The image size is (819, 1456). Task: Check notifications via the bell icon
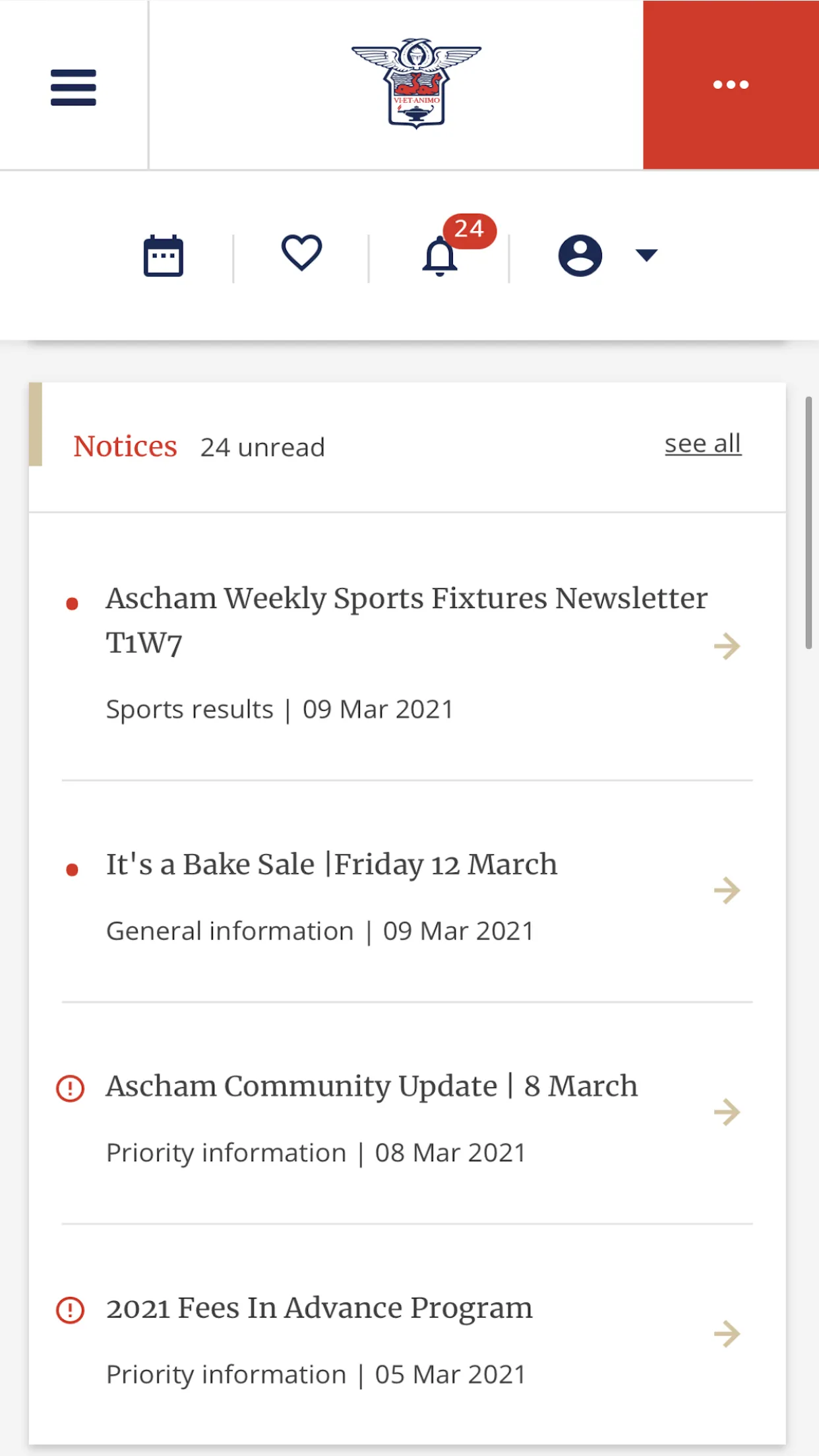[440, 257]
